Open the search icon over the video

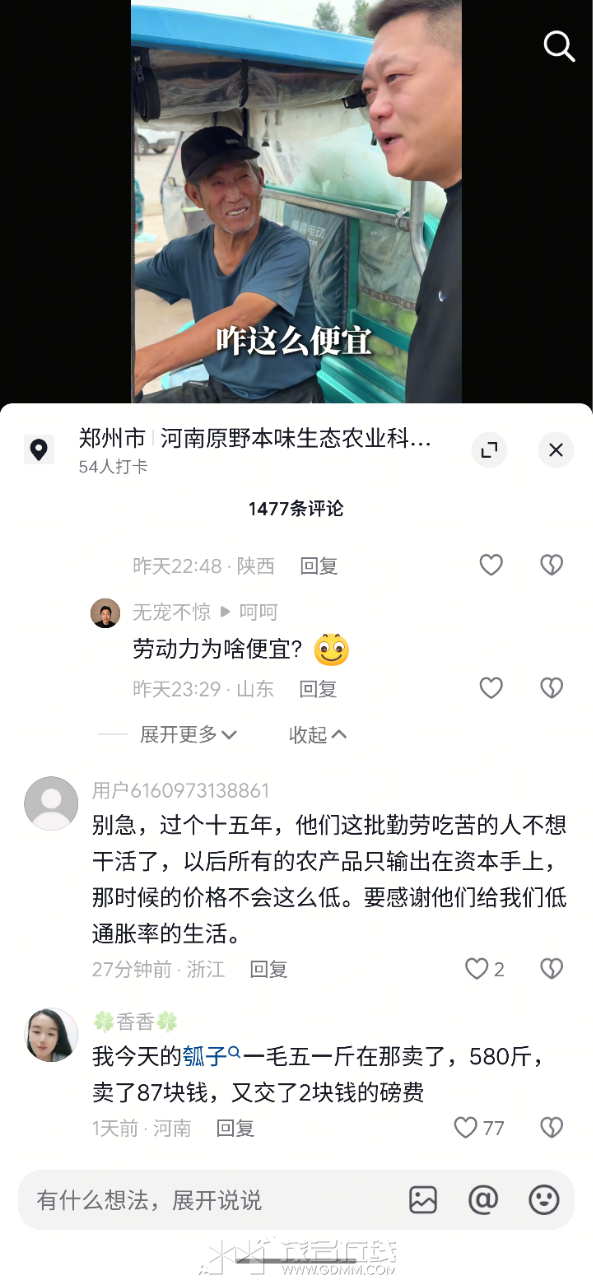558,46
